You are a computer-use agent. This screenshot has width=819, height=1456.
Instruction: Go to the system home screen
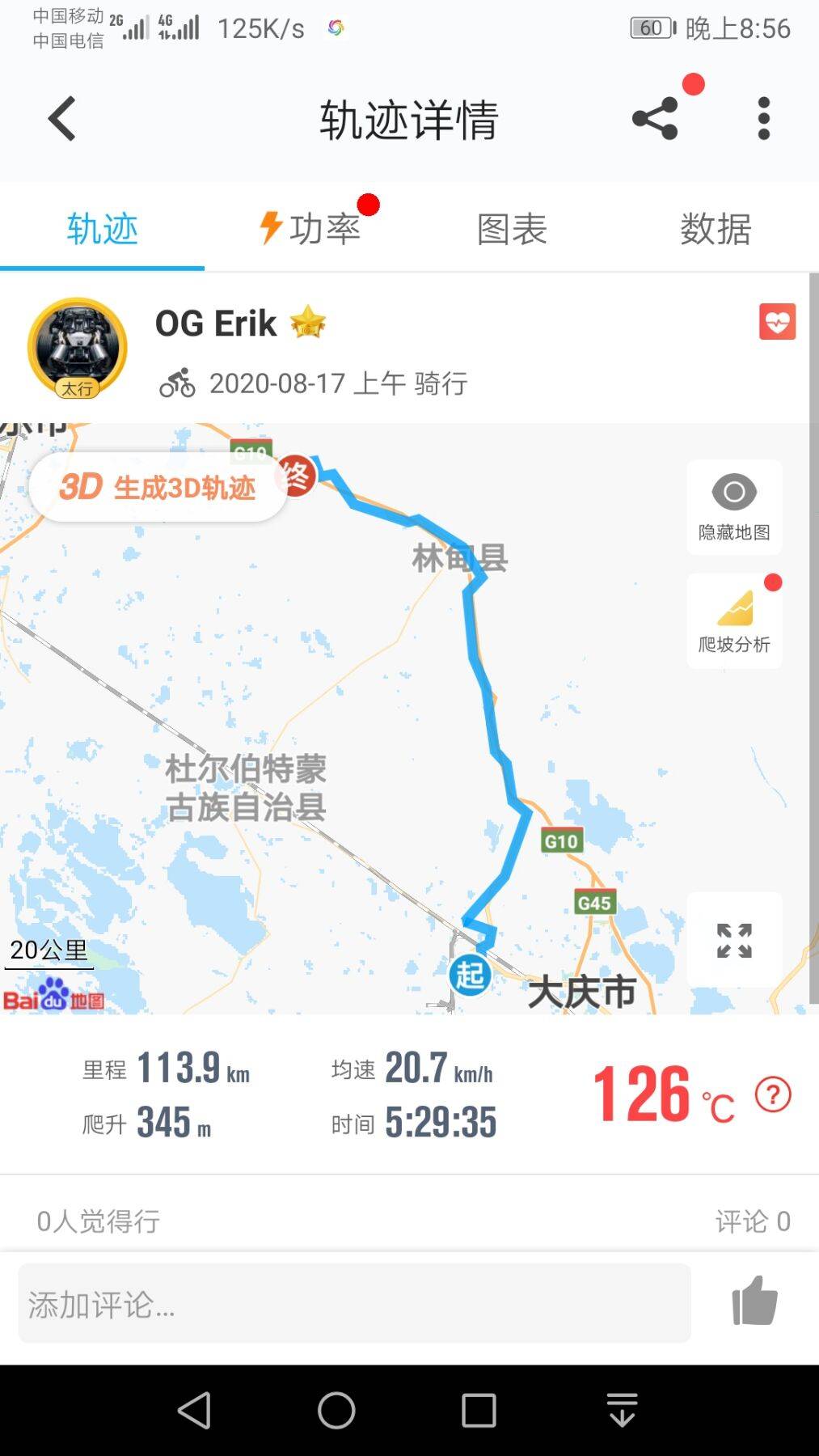tap(336, 1411)
